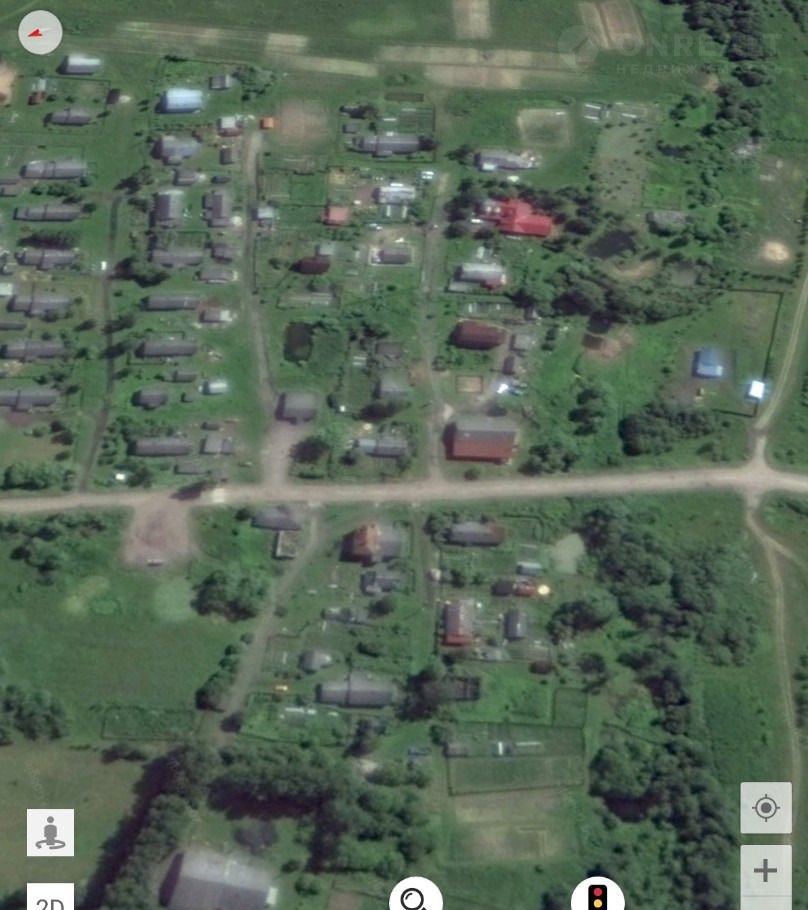808x910 pixels.
Task: Switch map to 2D mode
Action: click(x=50, y=898)
